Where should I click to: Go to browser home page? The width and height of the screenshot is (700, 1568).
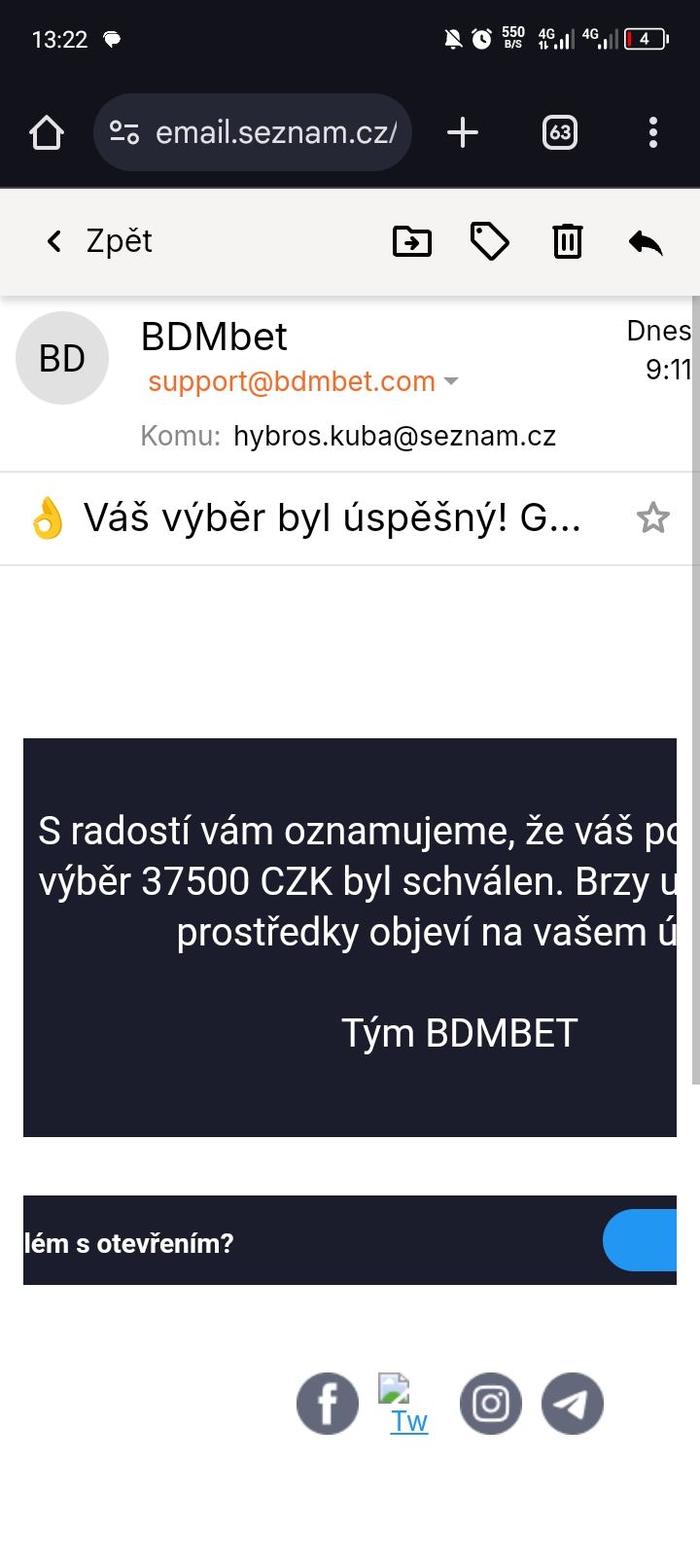pos(47,132)
